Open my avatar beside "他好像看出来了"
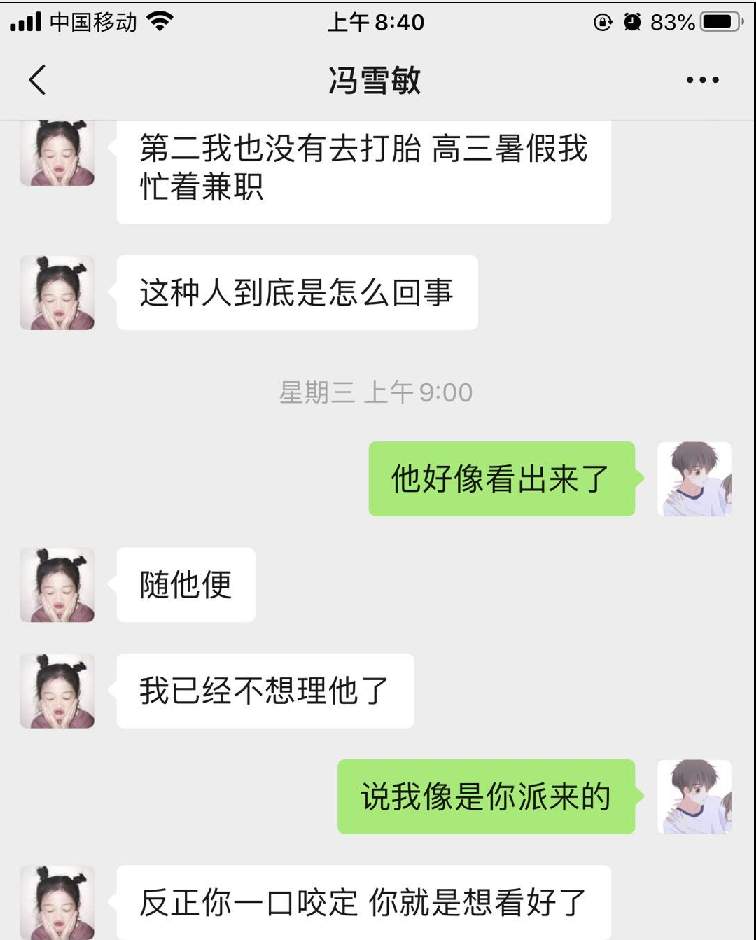 [x=694, y=479]
